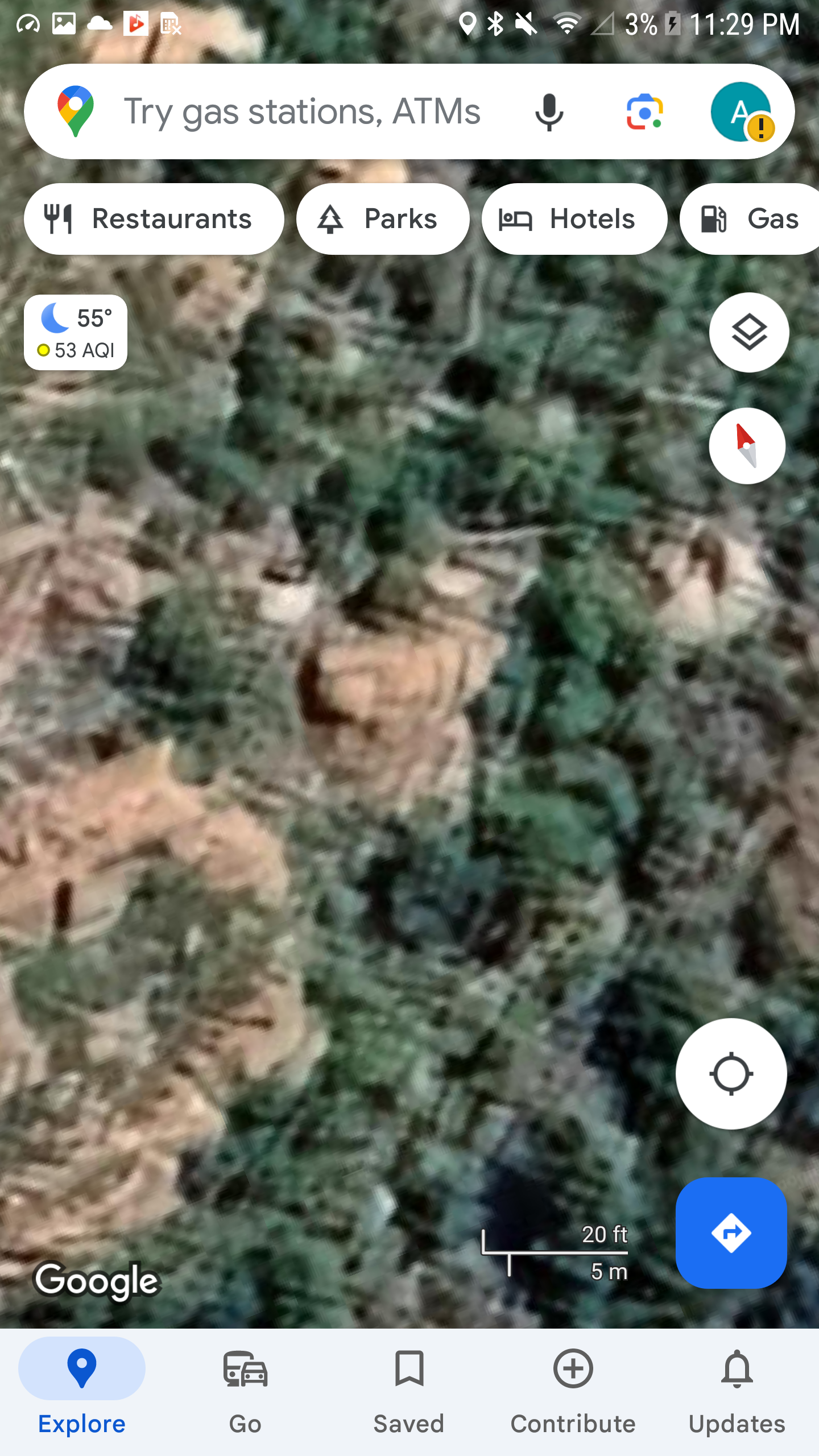
Task: Reset map orientation with the compass
Action: [x=747, y=446]
